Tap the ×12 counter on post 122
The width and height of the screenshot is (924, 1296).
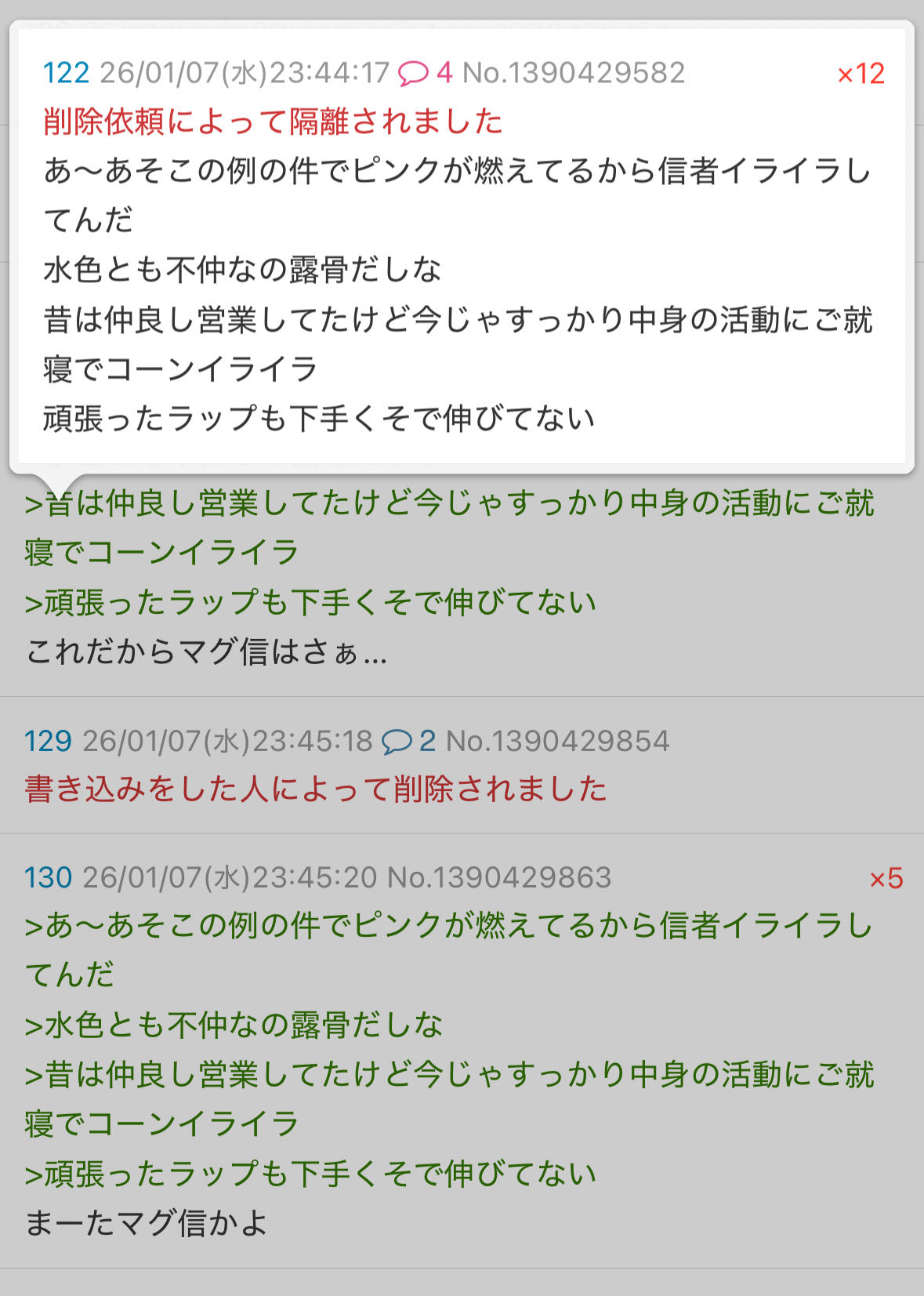click(861, 74)
